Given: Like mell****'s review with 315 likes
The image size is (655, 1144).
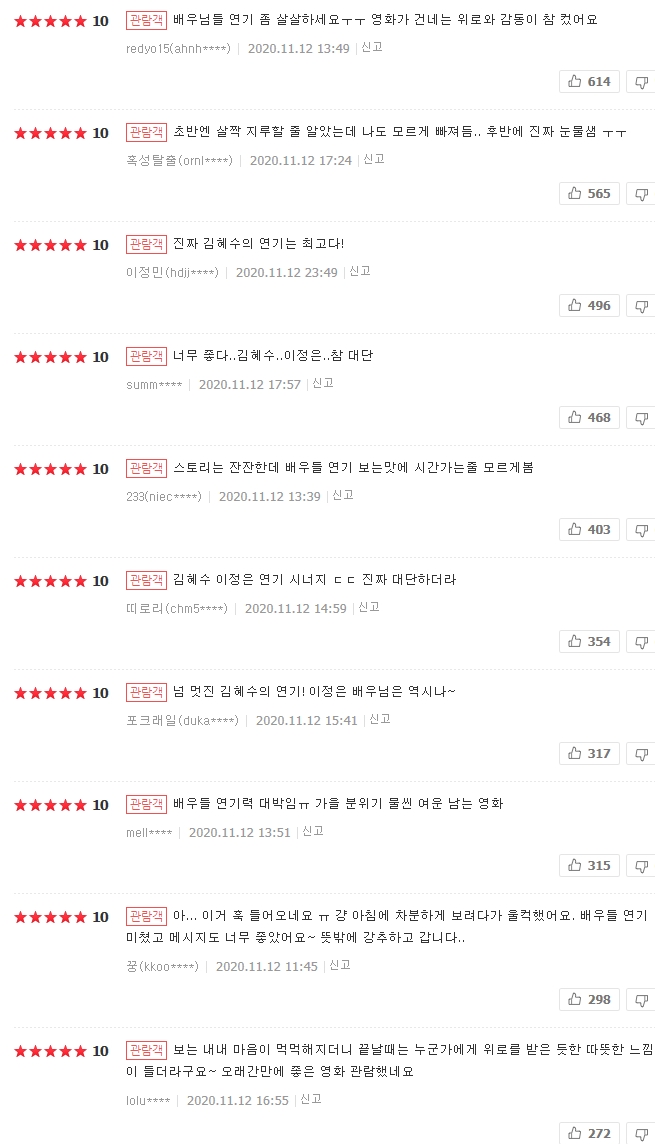Looking at the screenshot, I should 589,866.
